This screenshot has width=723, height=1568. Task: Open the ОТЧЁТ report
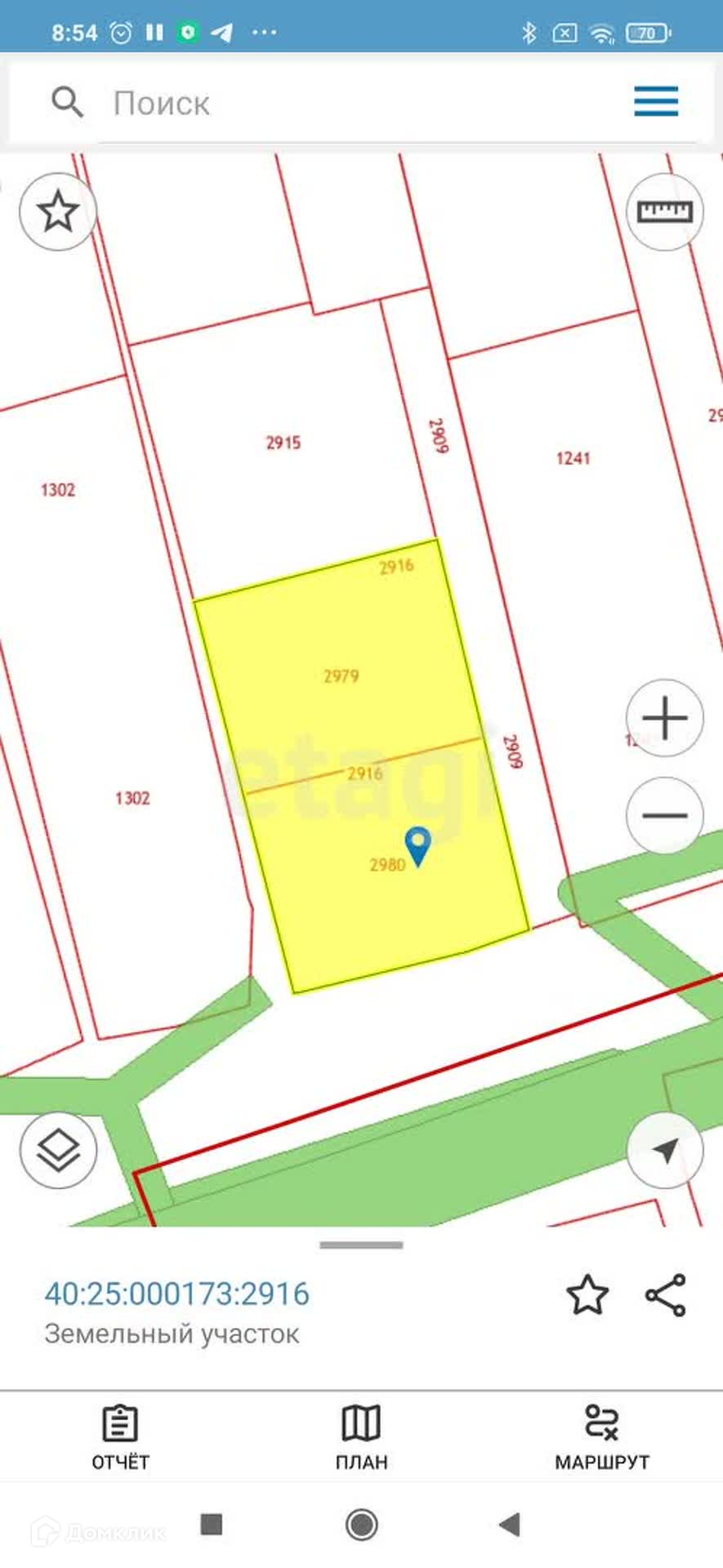point(120,1437)
